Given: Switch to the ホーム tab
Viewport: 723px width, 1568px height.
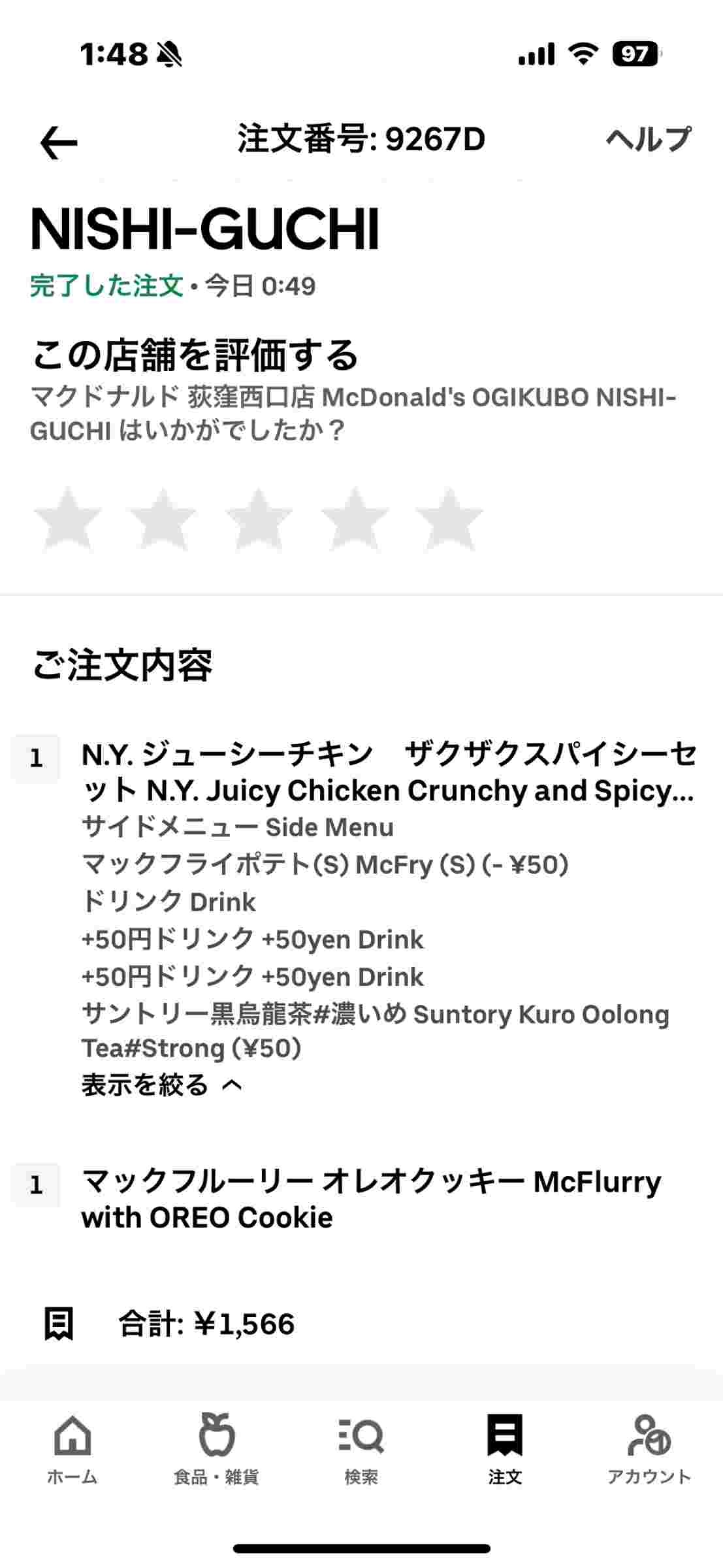Looking at the screenshot, I should (x=72, y=1448).
